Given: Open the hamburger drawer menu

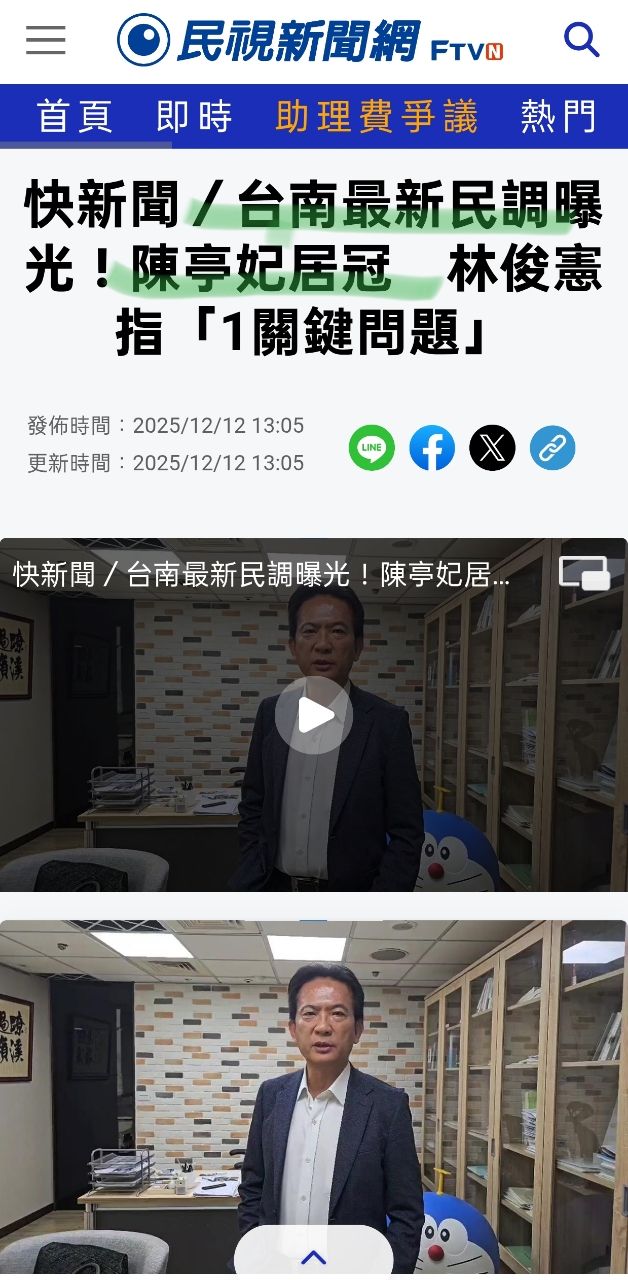Looking at the screenshot, I should point(46,41).
